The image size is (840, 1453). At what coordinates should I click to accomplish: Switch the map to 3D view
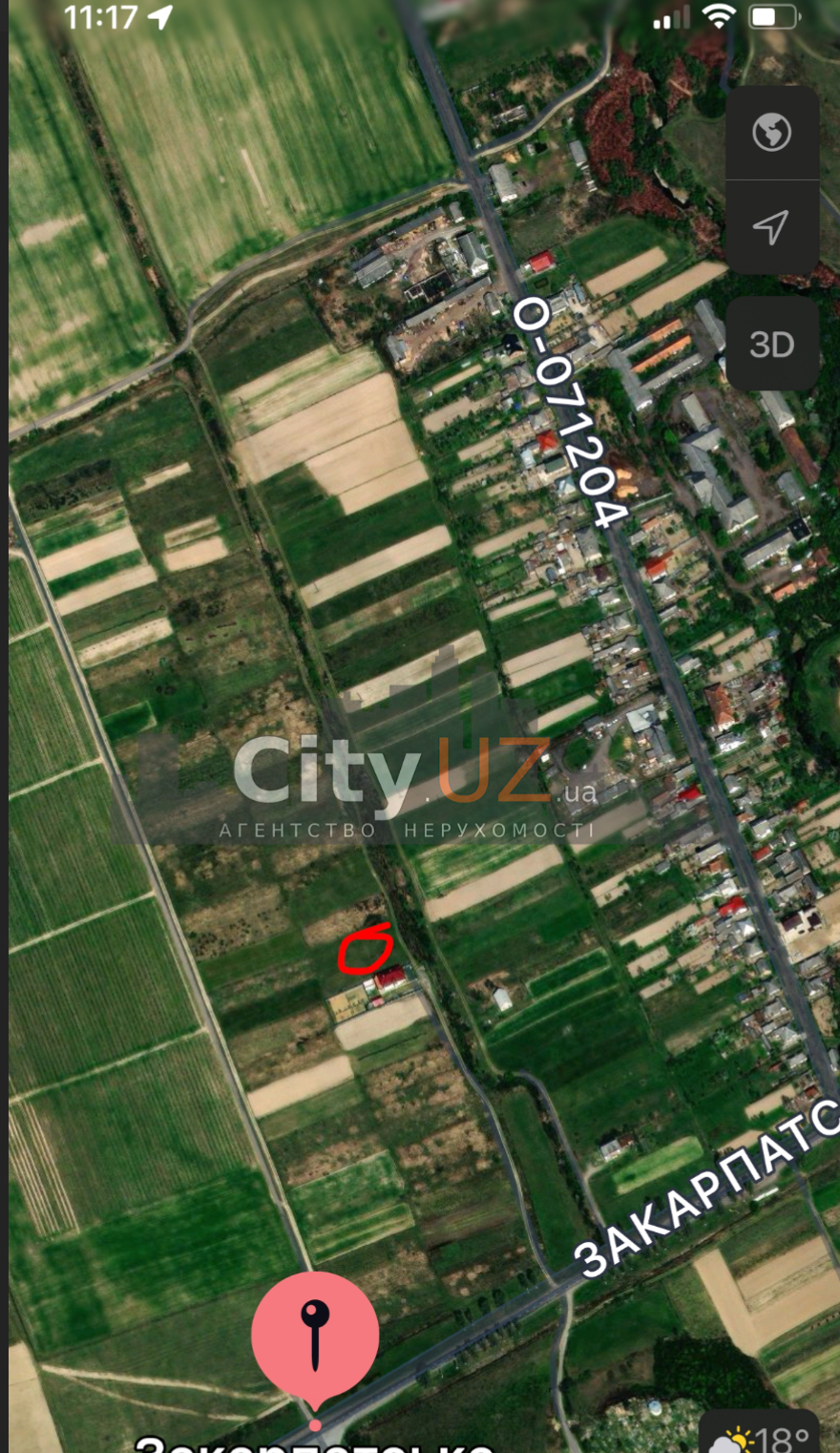point(771,344)
